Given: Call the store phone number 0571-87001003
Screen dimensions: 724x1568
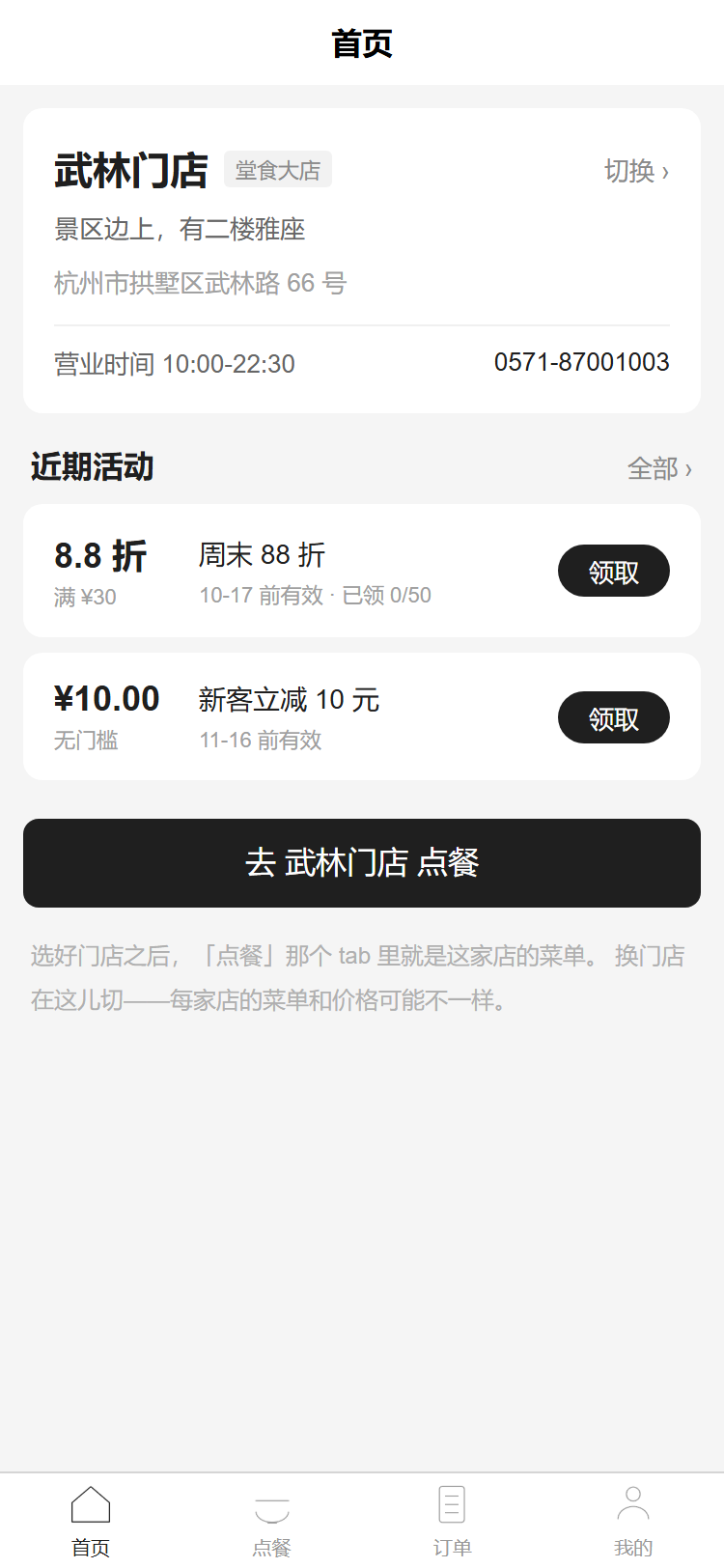Looking at the screenshot, I should pos(582,362).
